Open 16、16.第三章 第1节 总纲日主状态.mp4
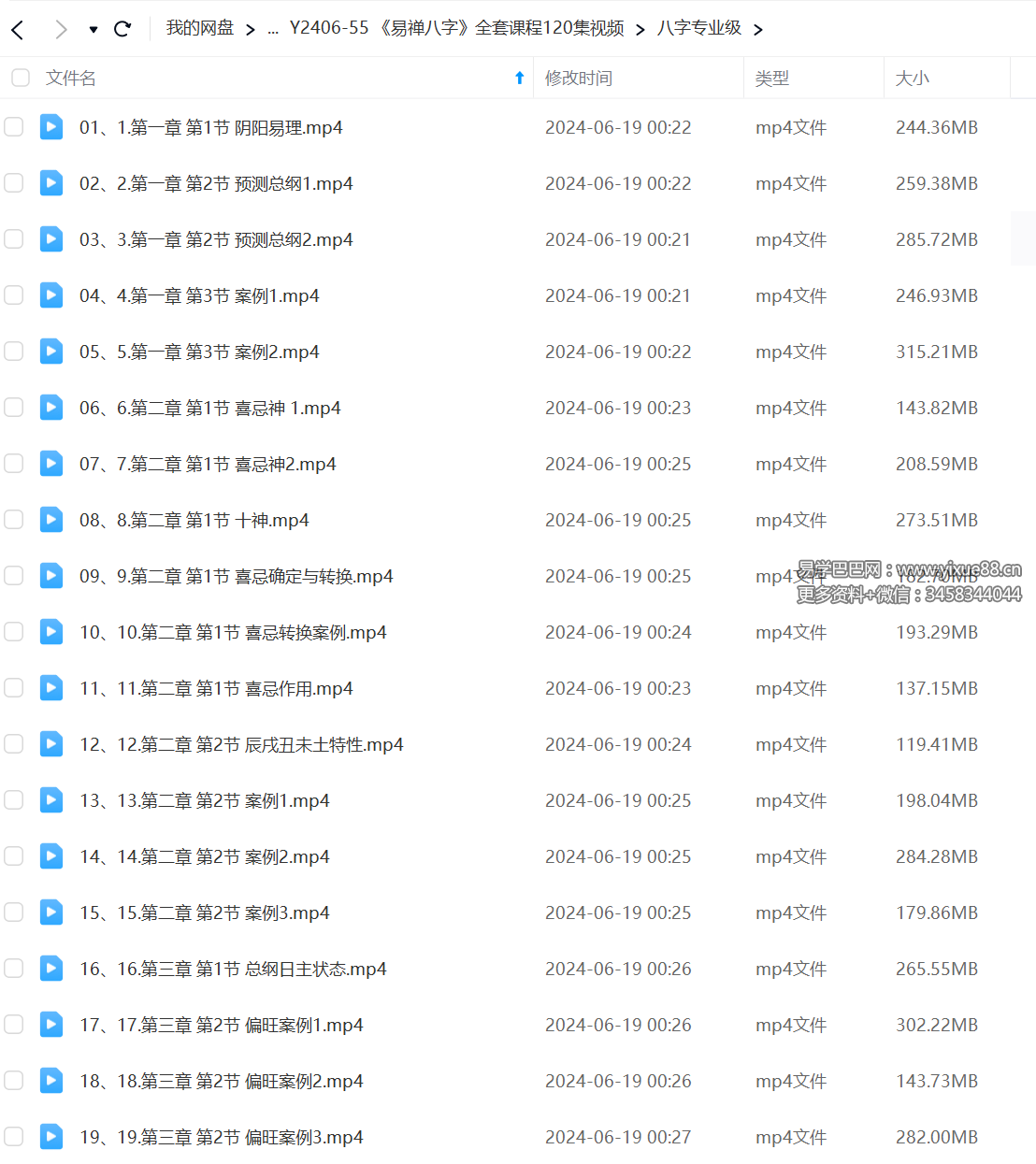 233,969
